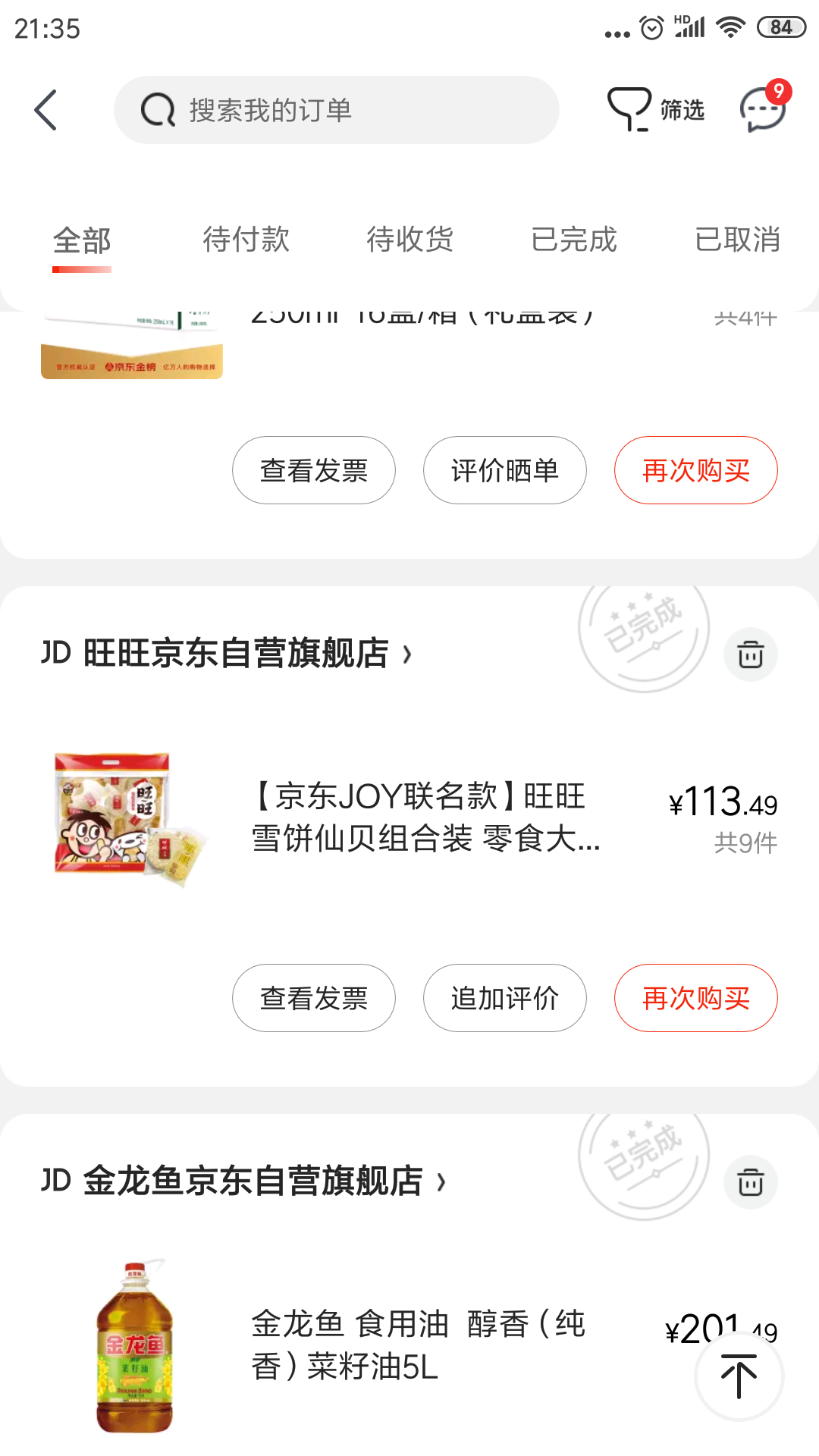The height and width of the screenshot is (1456, 819).
Task: Tap 评价晒单 to review the order
Action: click(x=504, y=470)
